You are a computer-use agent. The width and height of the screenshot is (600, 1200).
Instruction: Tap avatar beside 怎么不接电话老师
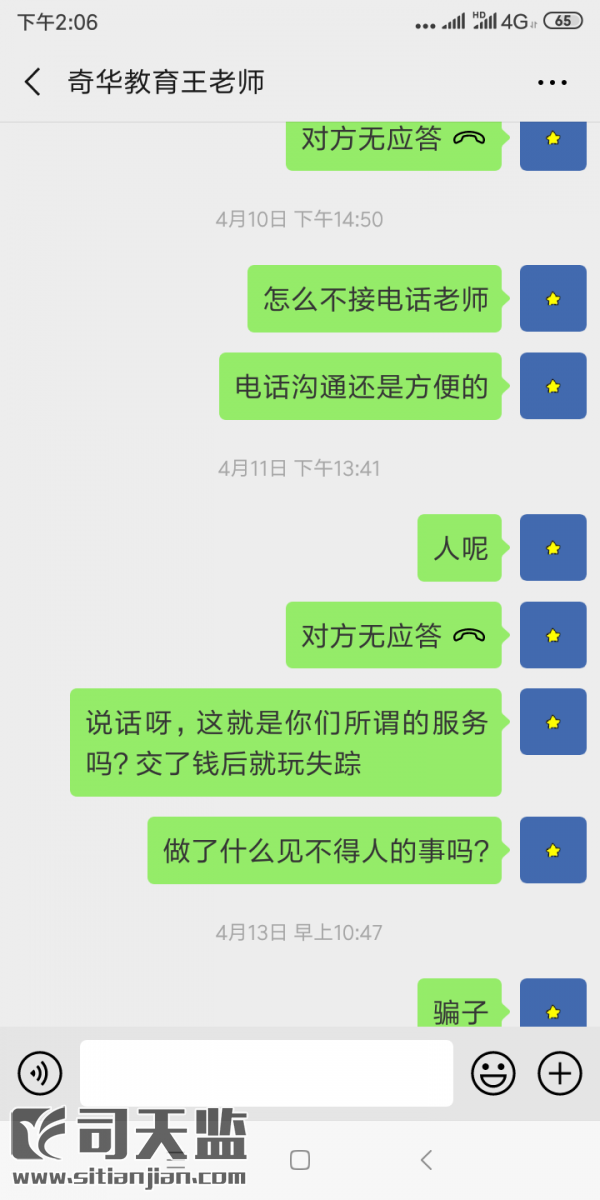[553, 298]
